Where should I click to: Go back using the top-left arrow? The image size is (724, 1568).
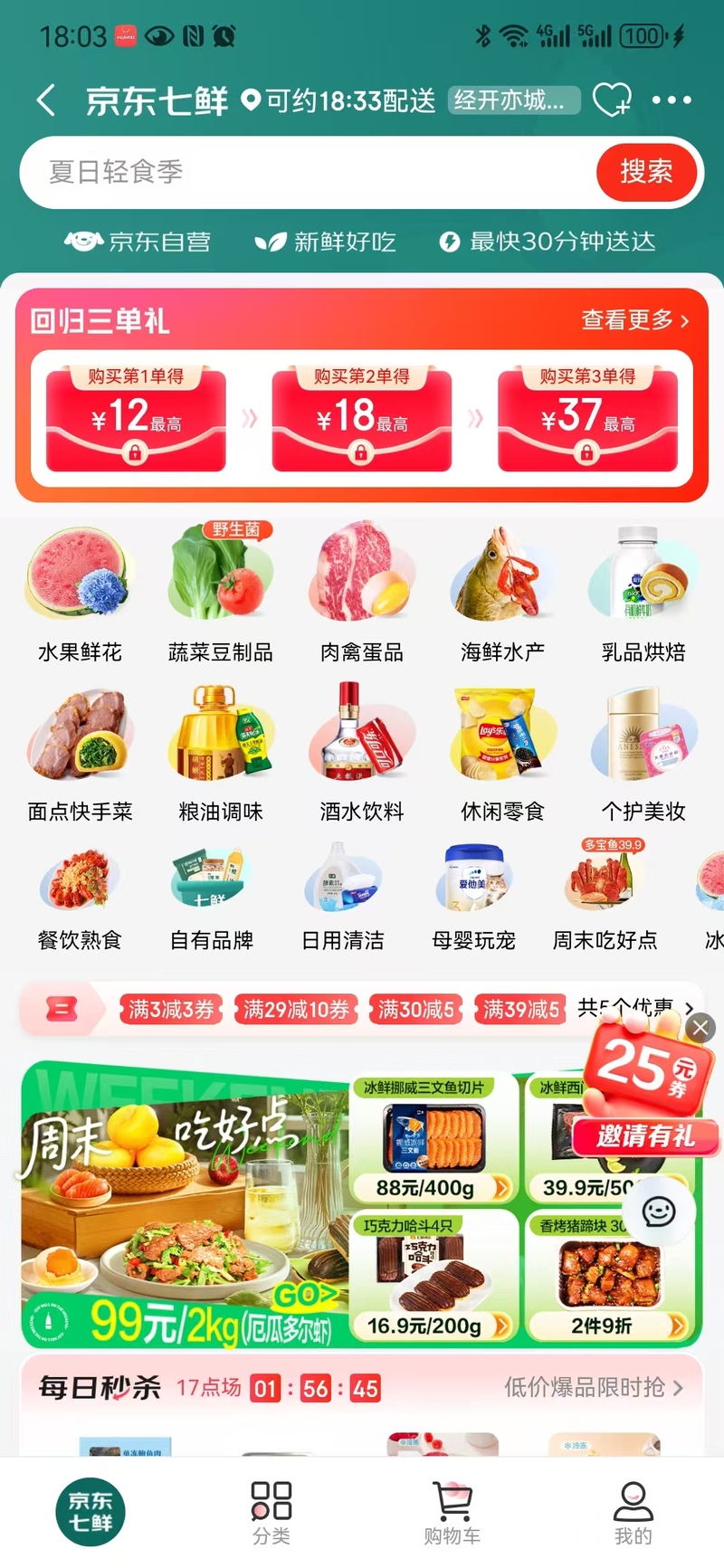click(47, 100)
